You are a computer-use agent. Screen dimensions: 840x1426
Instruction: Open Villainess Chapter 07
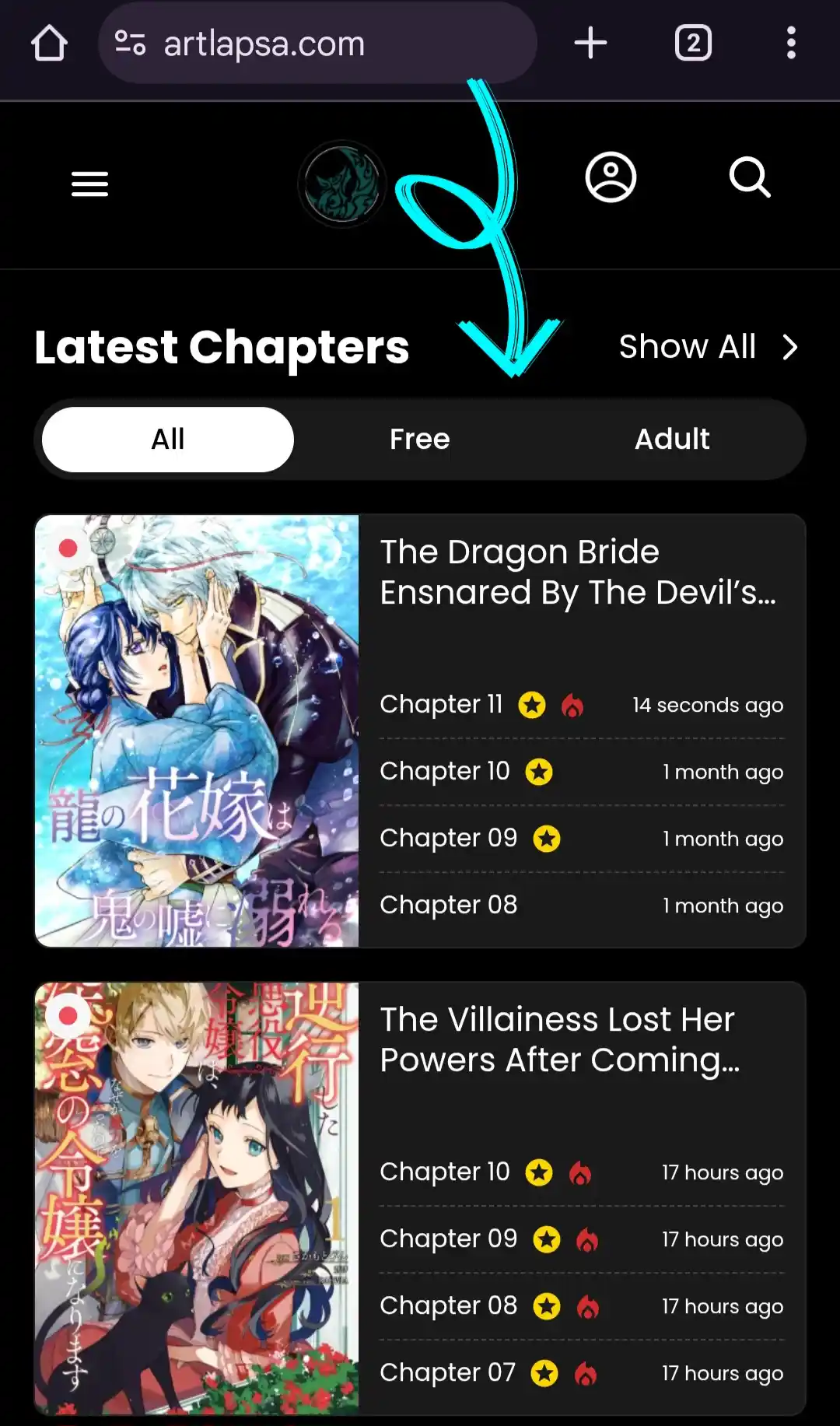coord(448,1373)
